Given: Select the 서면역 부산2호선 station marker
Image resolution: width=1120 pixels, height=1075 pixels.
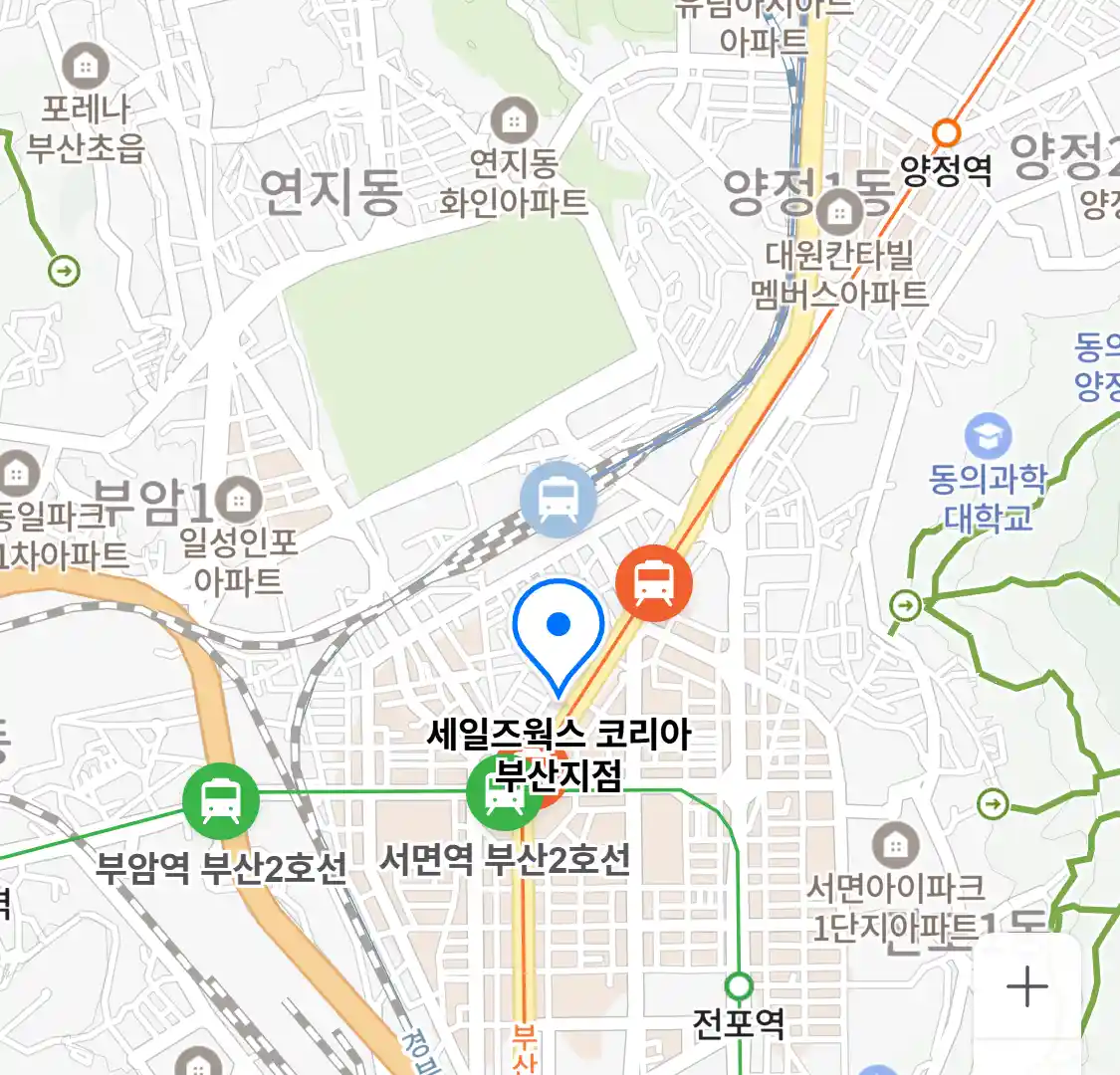Looking at the screenshot, I should [504, 792].
